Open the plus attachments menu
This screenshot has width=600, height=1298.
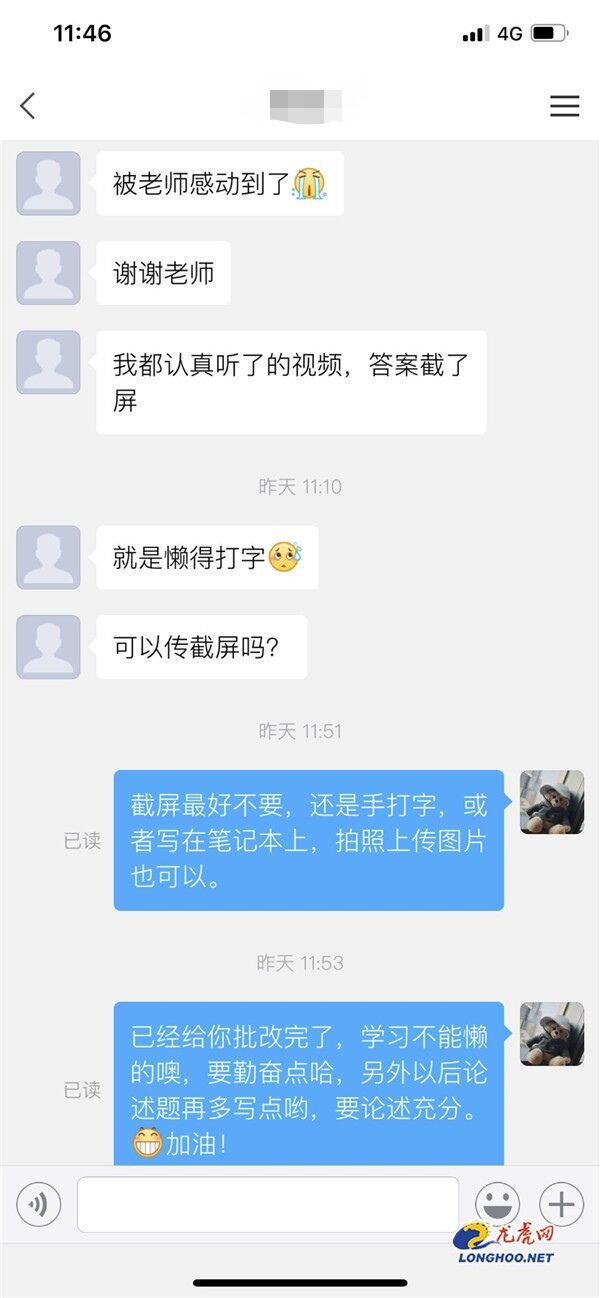click(x=561, y=1204)
